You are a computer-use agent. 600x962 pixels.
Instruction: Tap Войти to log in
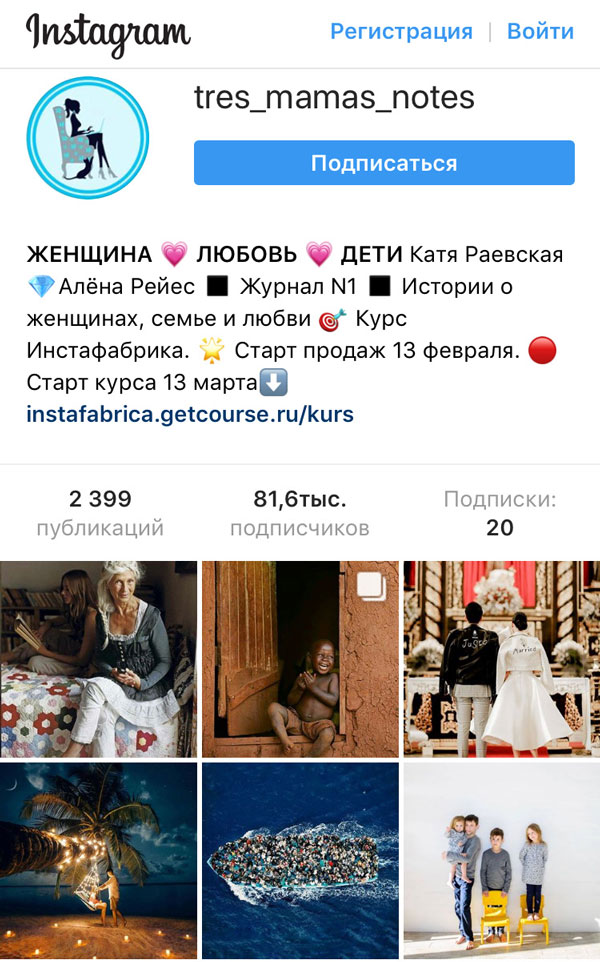(x=540, y=31)
